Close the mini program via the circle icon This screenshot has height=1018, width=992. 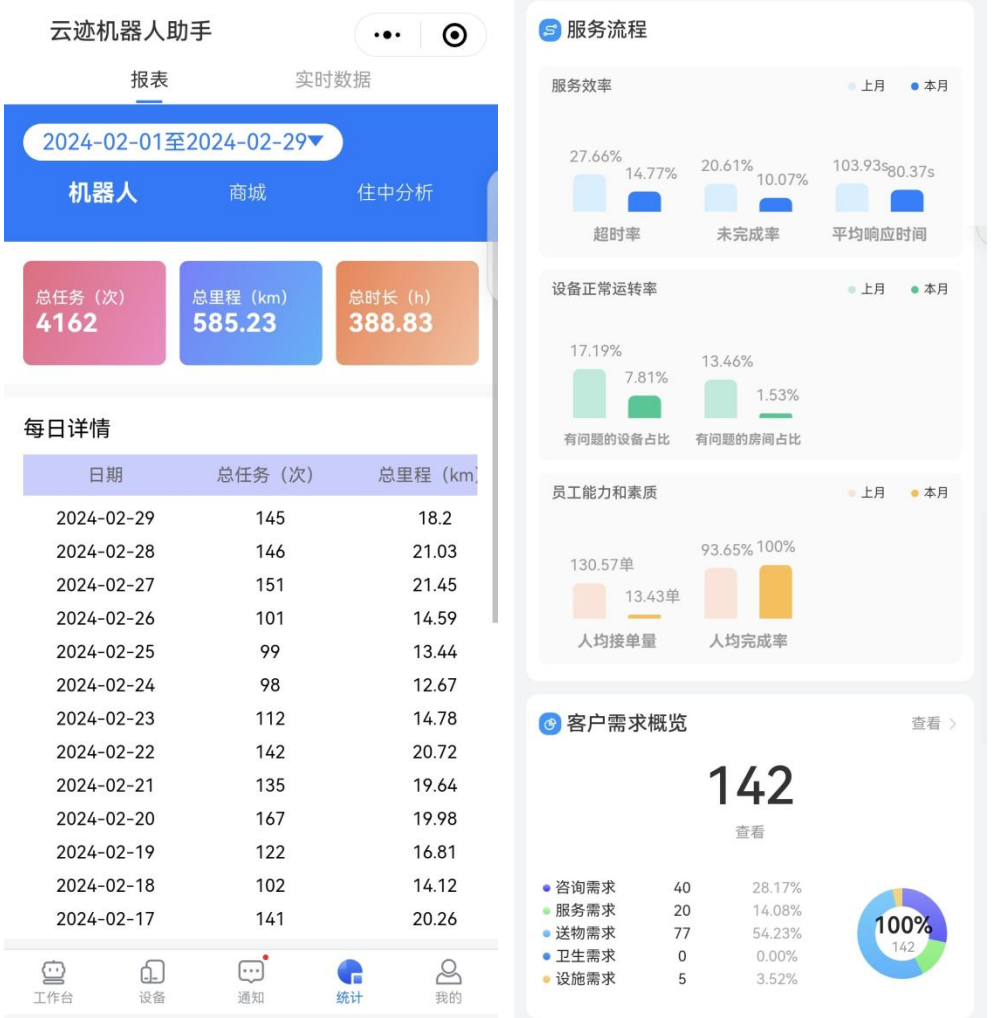[454, 36]
